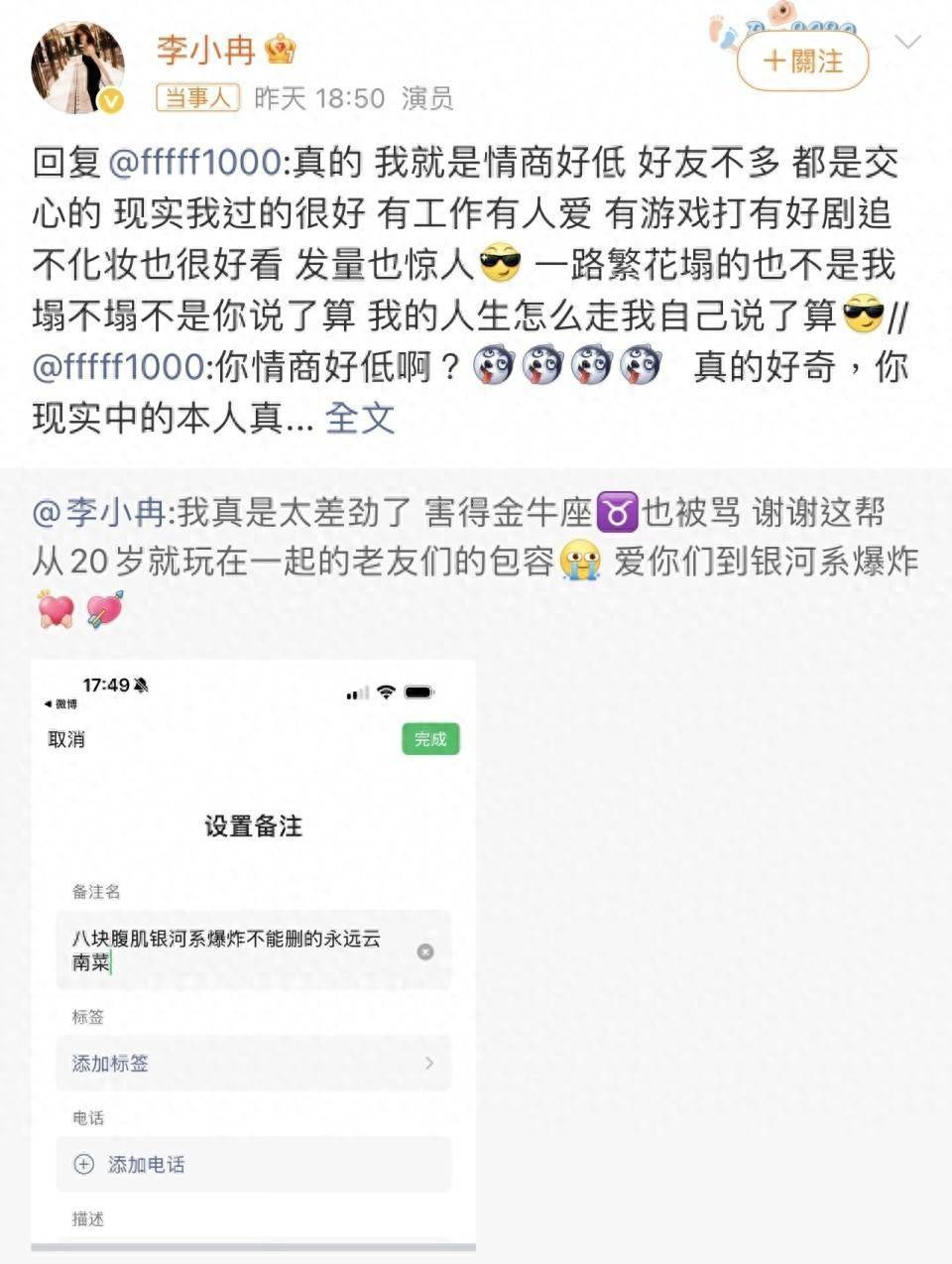
Task: Open the post options chevron
Action: tap(907, 42)
